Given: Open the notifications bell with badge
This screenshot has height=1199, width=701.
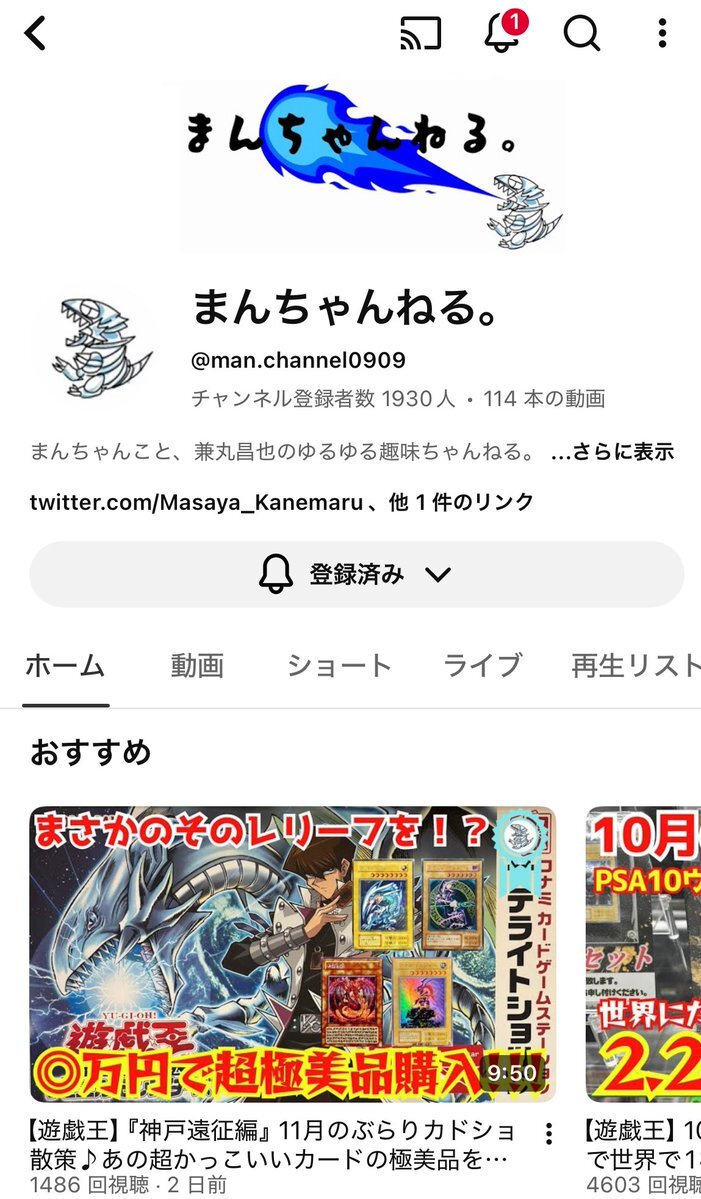Looking at the screenshot, I should [x=503, y=32].
